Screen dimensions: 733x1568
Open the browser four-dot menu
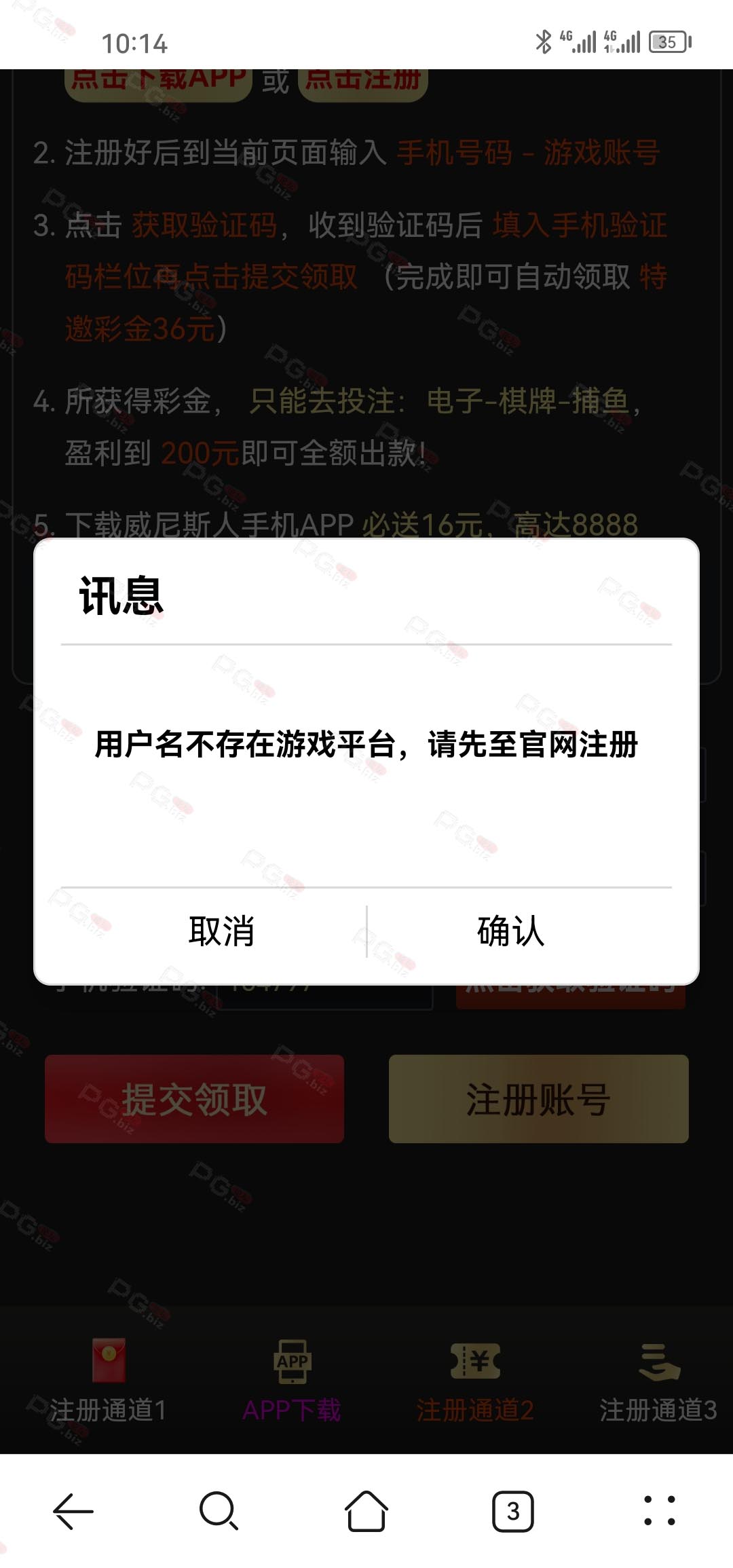pos(659,1511)
